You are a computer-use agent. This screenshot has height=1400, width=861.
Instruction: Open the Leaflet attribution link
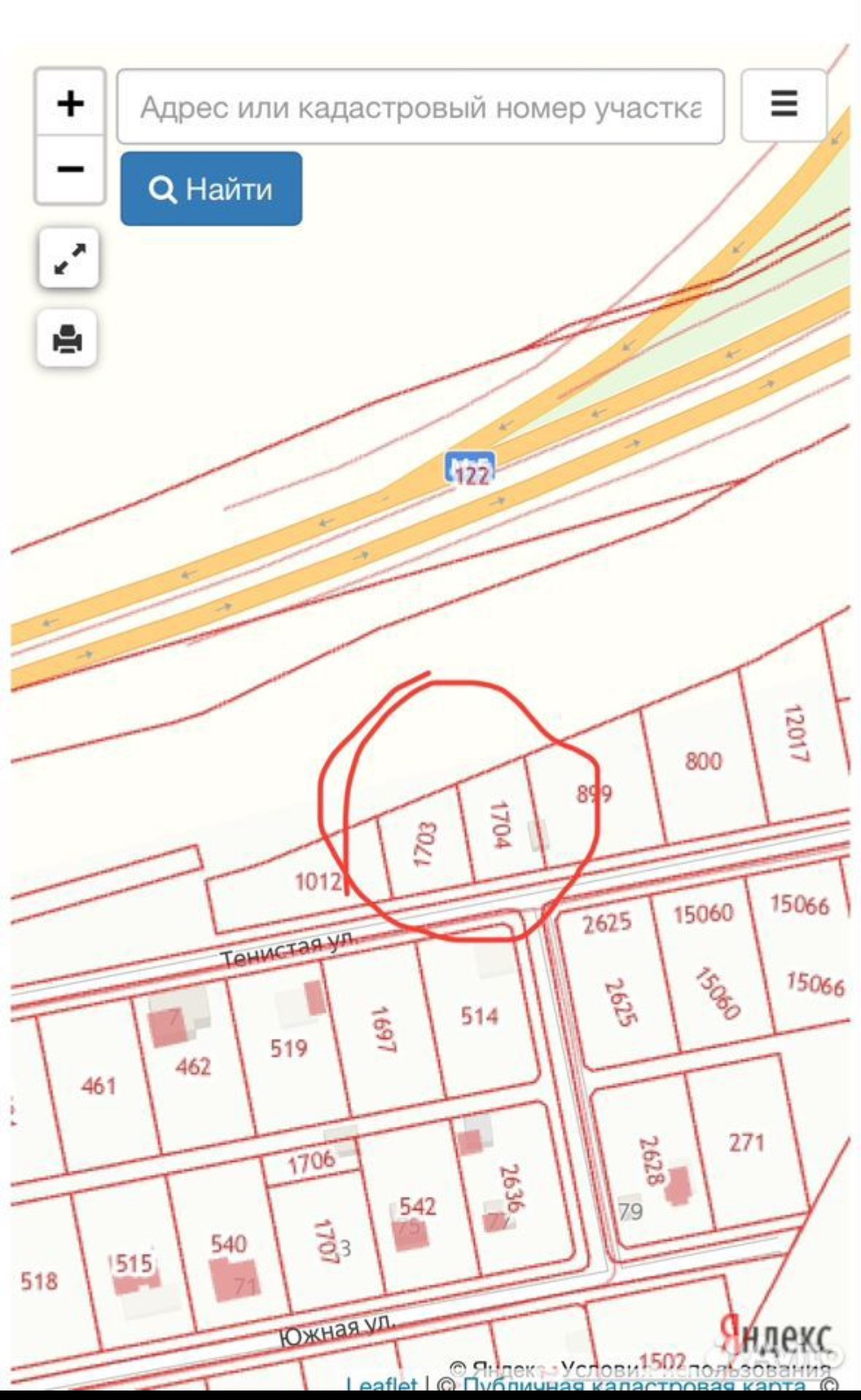coord(381,1384)
